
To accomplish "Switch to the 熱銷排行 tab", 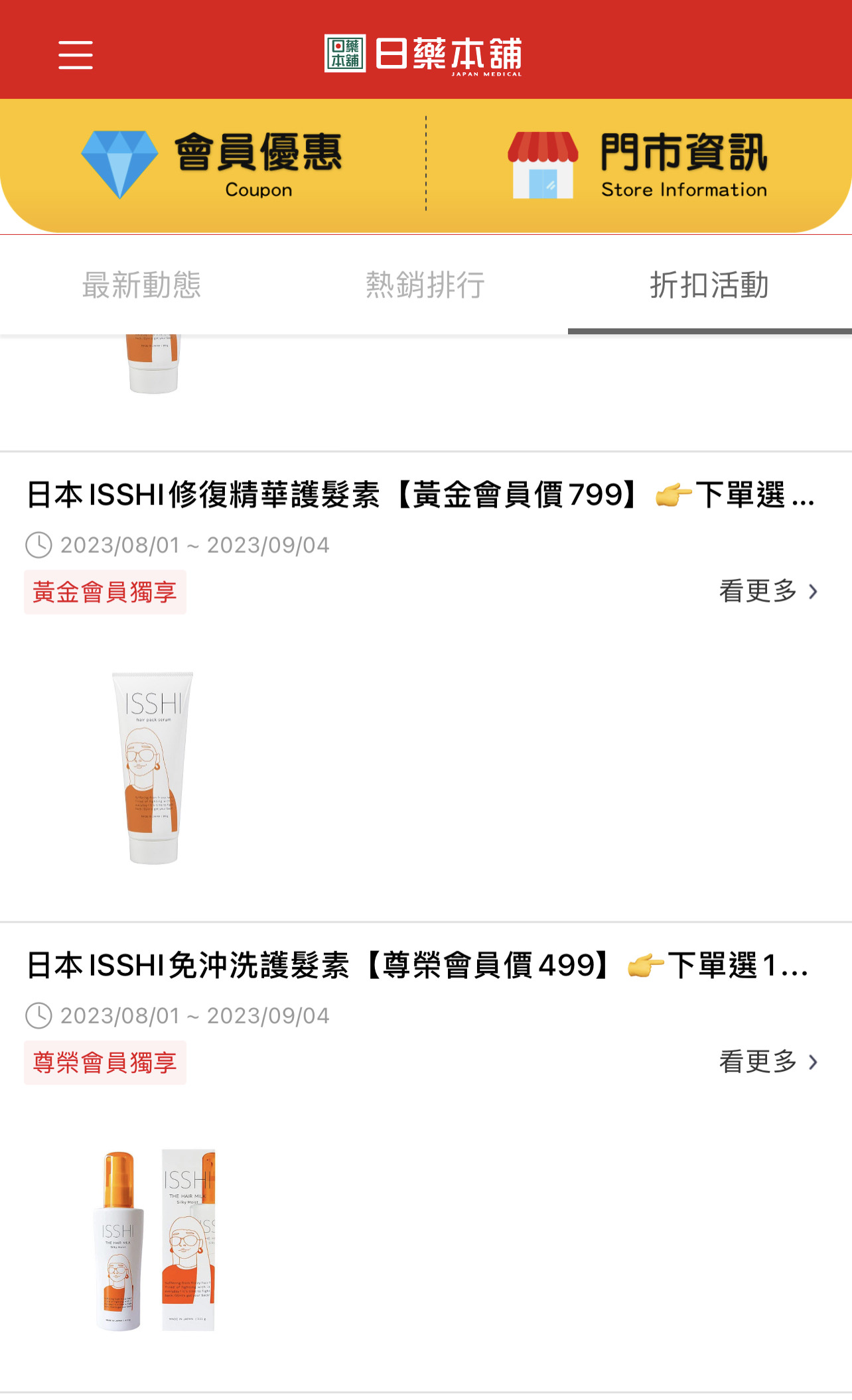I will (425, 285).
